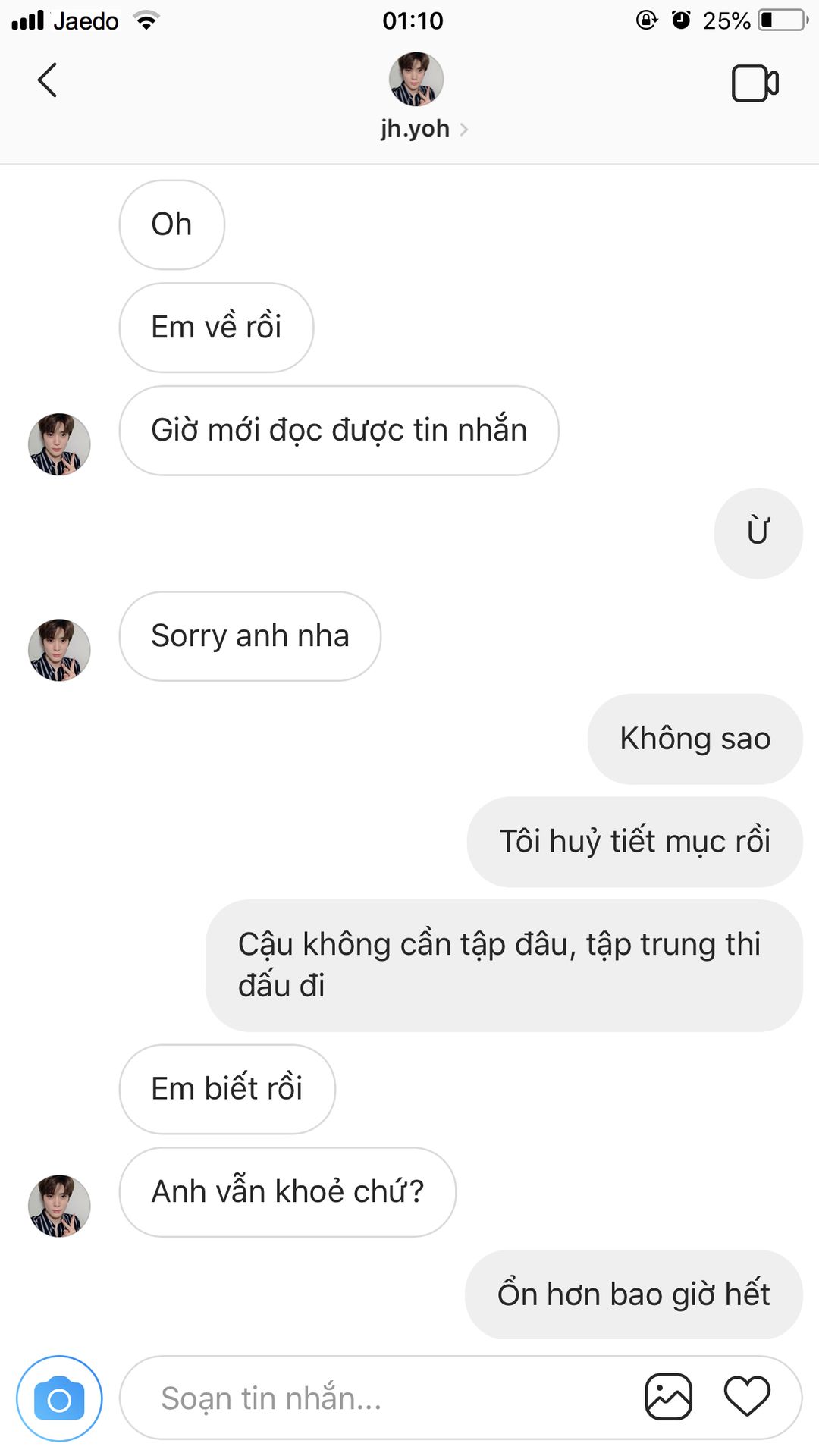Send a heart reaction
Image resolution: width=819 pixels, height=1456 pixels.
click(x=747, y=1396)
